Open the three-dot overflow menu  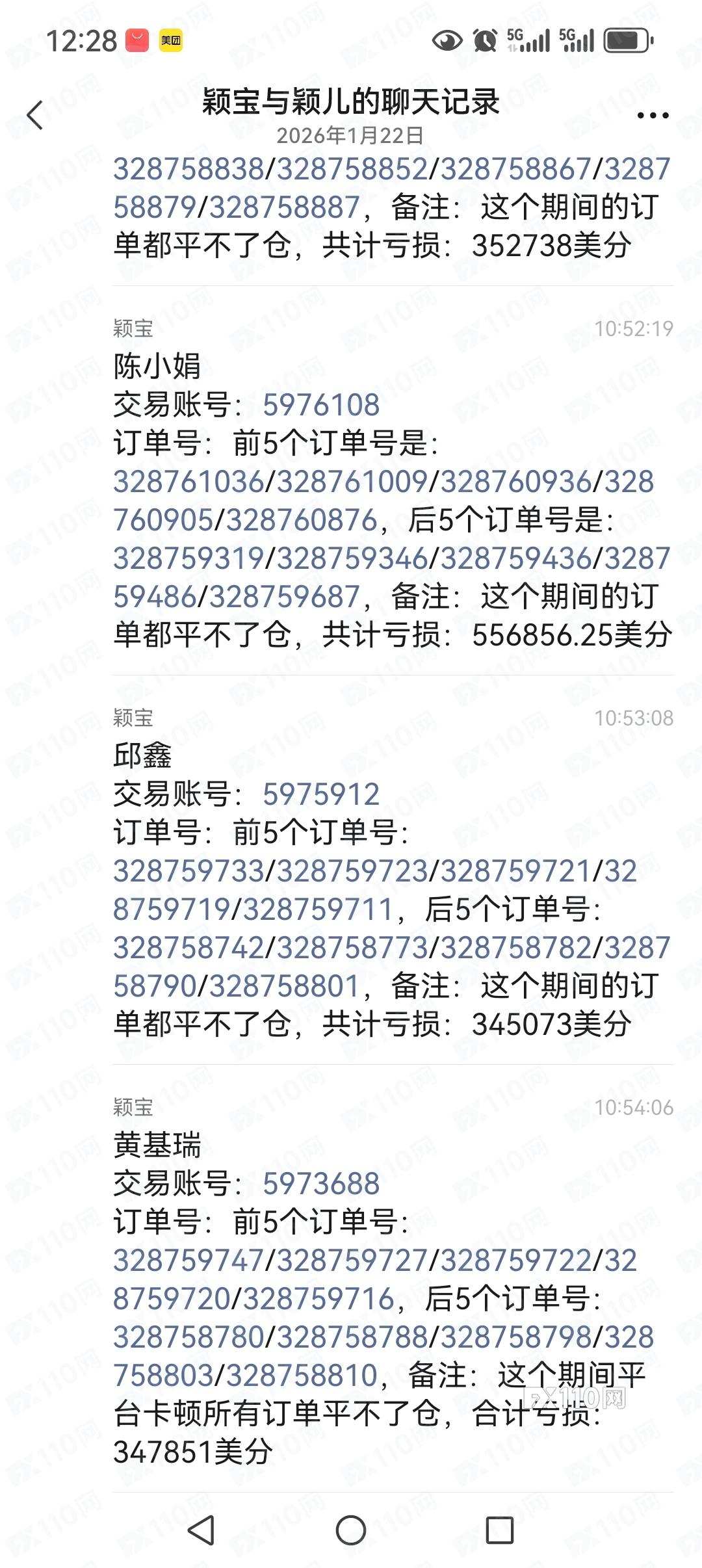point(653,116)
